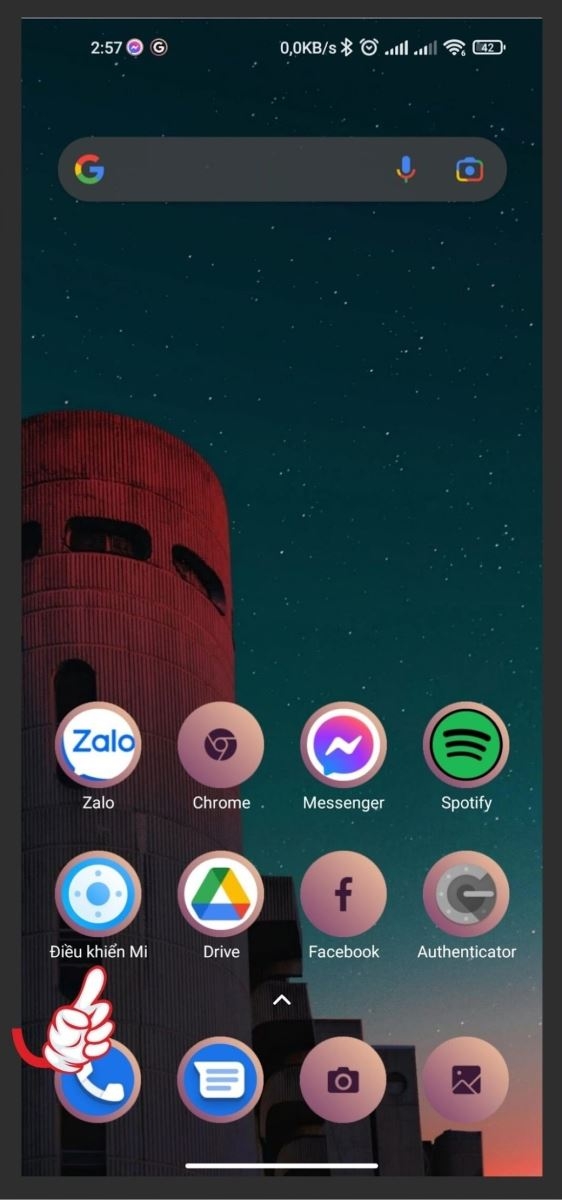The height and width of the screenshot is (1200, 562).
Task: Open Google Lens camera search
Action: pos(469,170)
